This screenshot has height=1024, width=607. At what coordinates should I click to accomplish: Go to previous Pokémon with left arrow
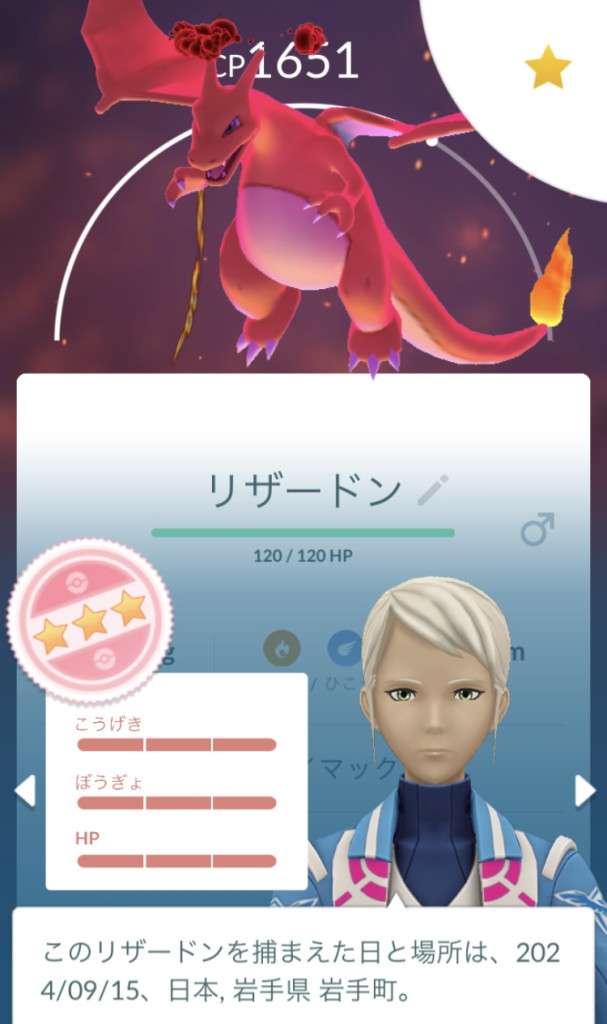click(25, 791)
